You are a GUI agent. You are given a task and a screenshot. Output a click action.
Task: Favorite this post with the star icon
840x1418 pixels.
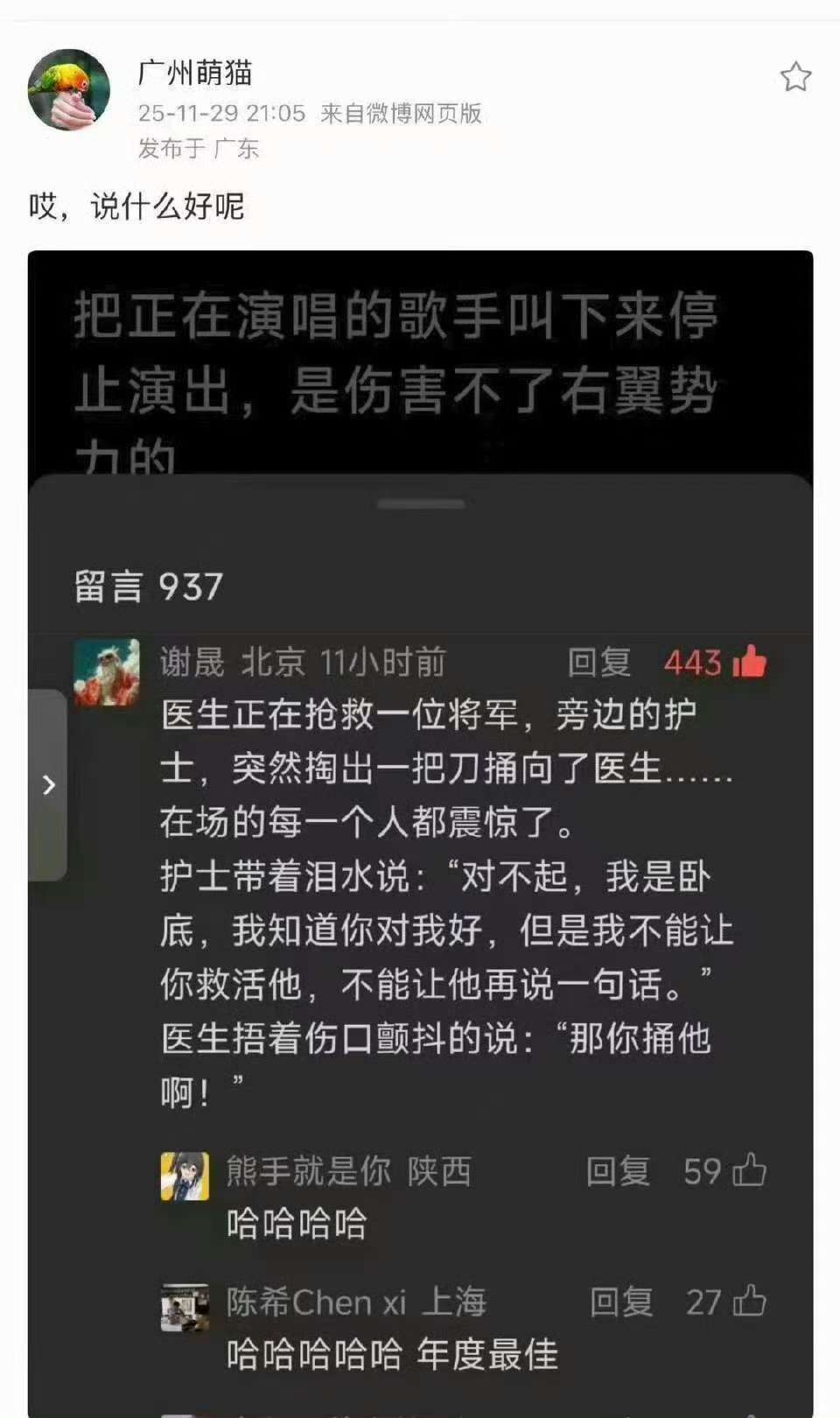coord(795,77)
